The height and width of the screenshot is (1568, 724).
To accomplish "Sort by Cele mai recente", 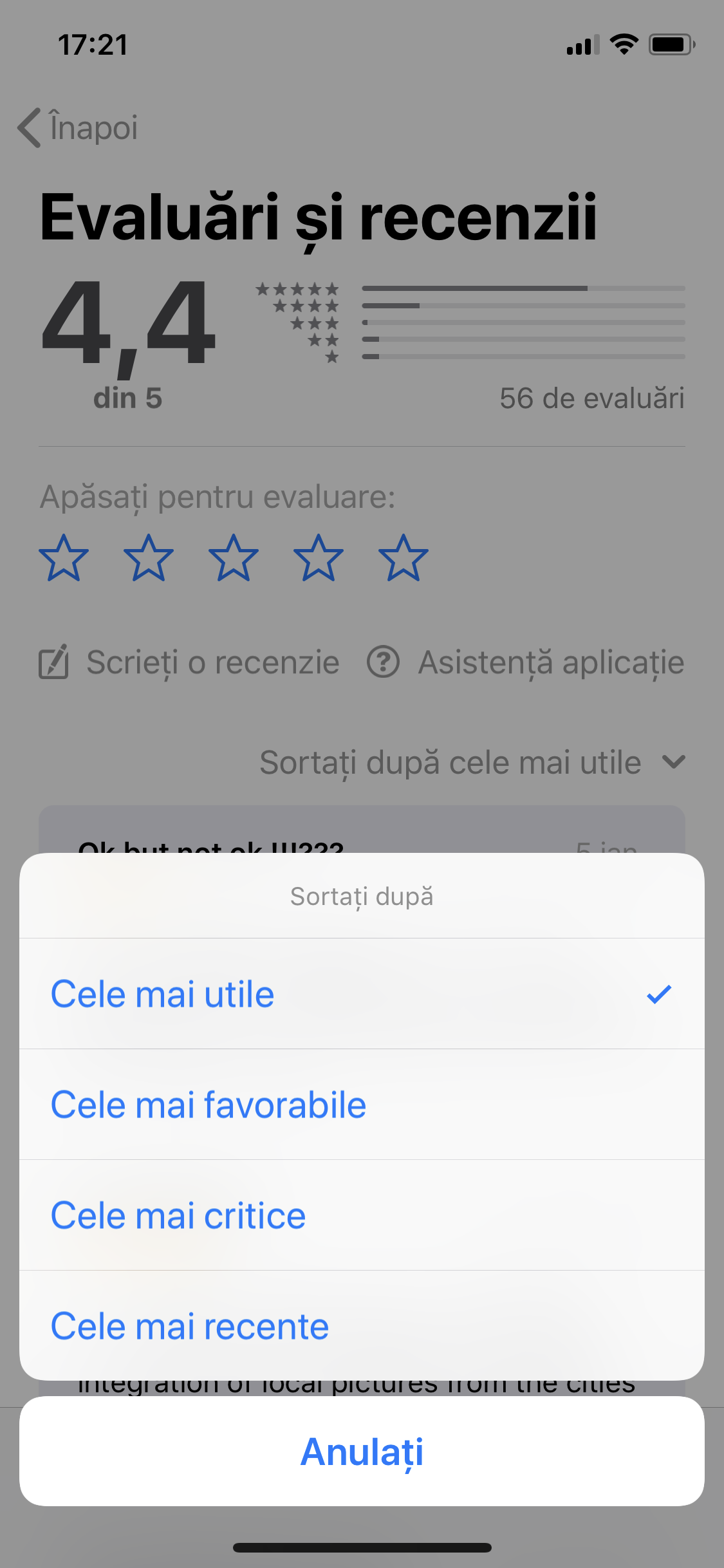I will (360, 1326).
